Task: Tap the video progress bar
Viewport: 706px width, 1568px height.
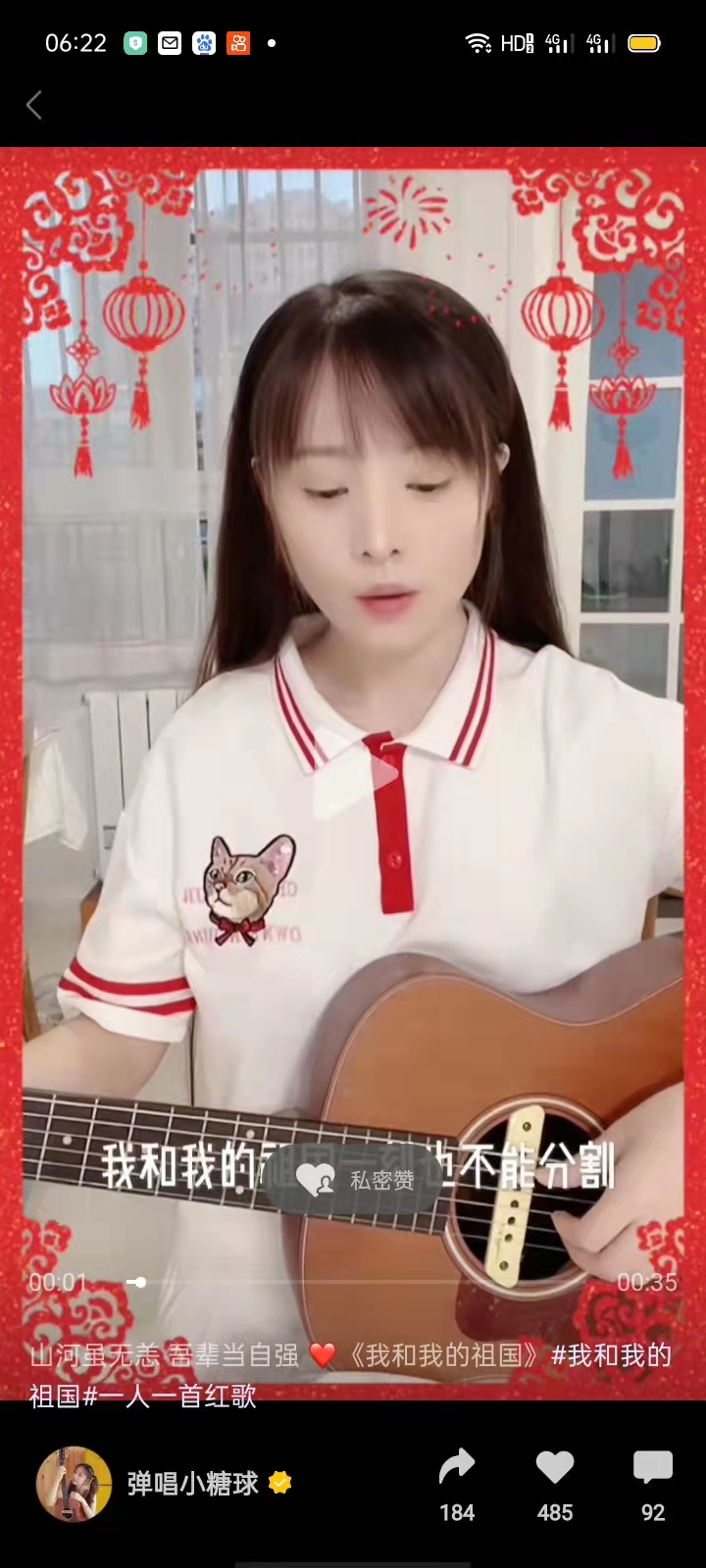Action: click(x=373, y=1282)
